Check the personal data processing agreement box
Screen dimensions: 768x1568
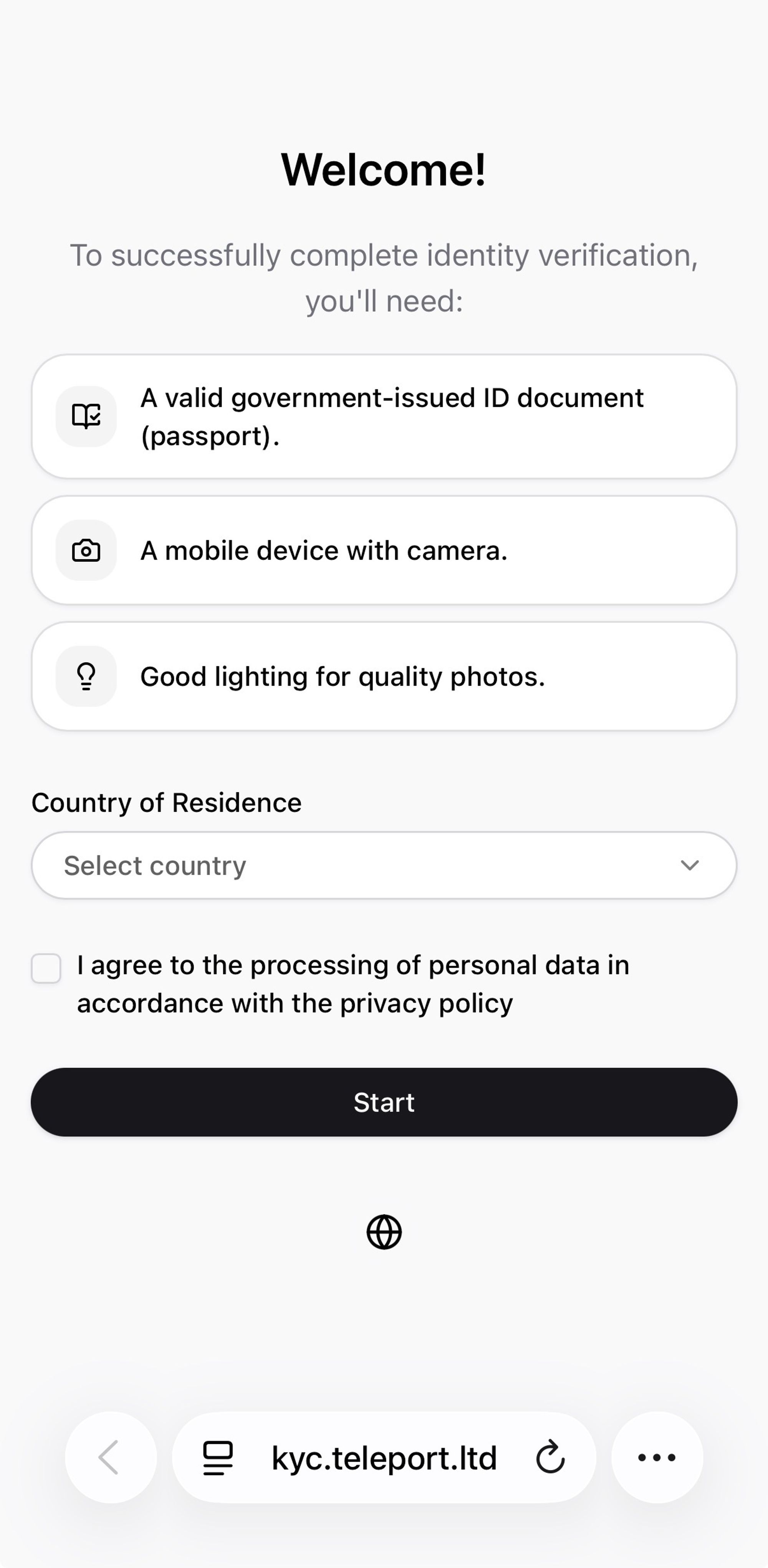click(x=46, y=968)
